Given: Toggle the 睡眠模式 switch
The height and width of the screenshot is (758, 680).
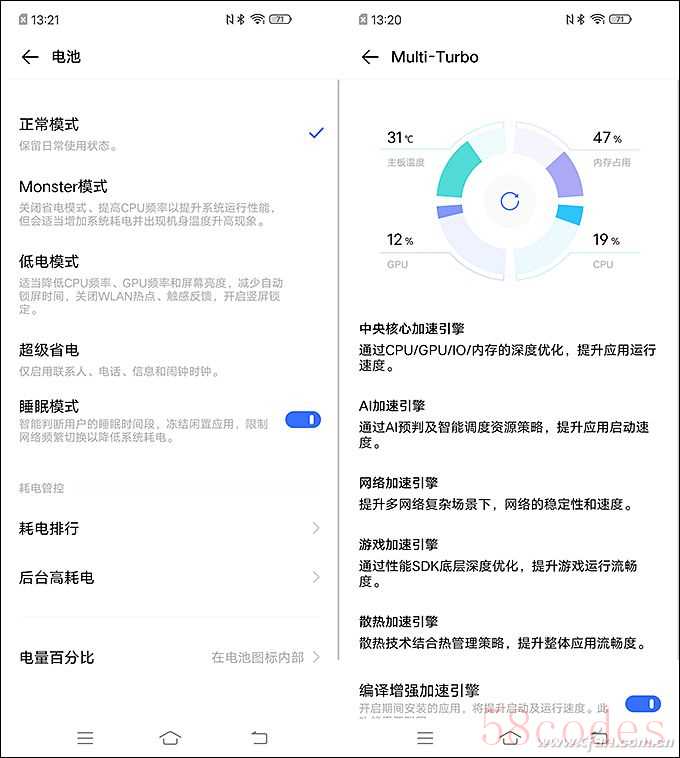Looking at the screenshot, I should [x=303, y=419].
